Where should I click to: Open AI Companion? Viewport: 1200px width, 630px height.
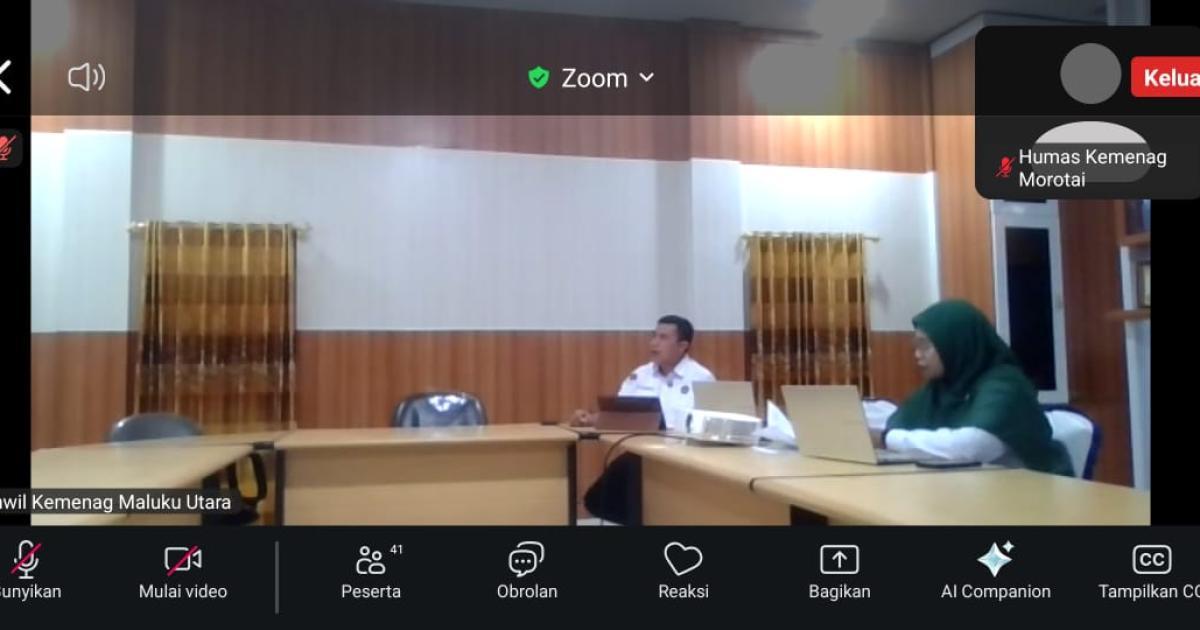pyautogui.click(x=995, y=570)
